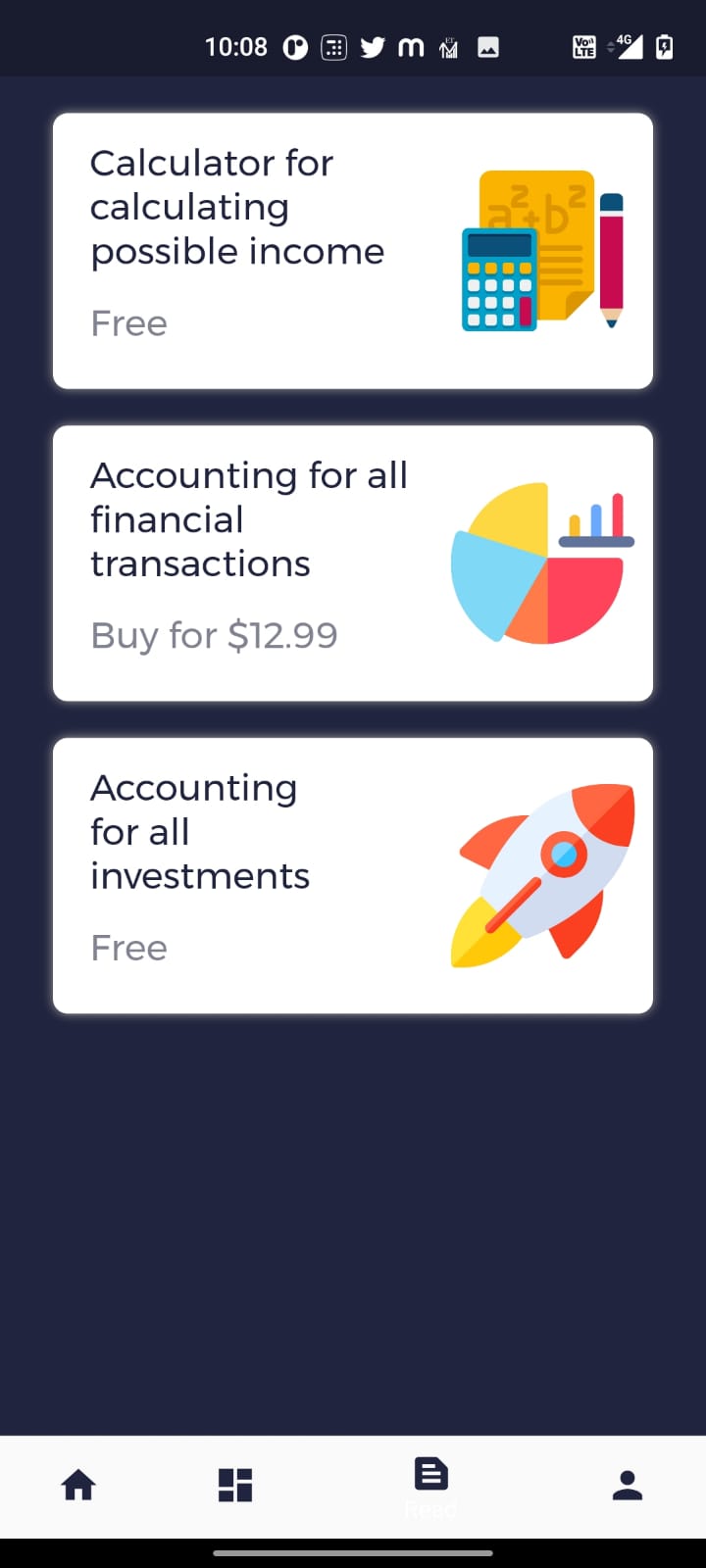Tap the VoLTE indicator in the status bar
Viewport: 706px width, 1568px height.
(582, 46)
